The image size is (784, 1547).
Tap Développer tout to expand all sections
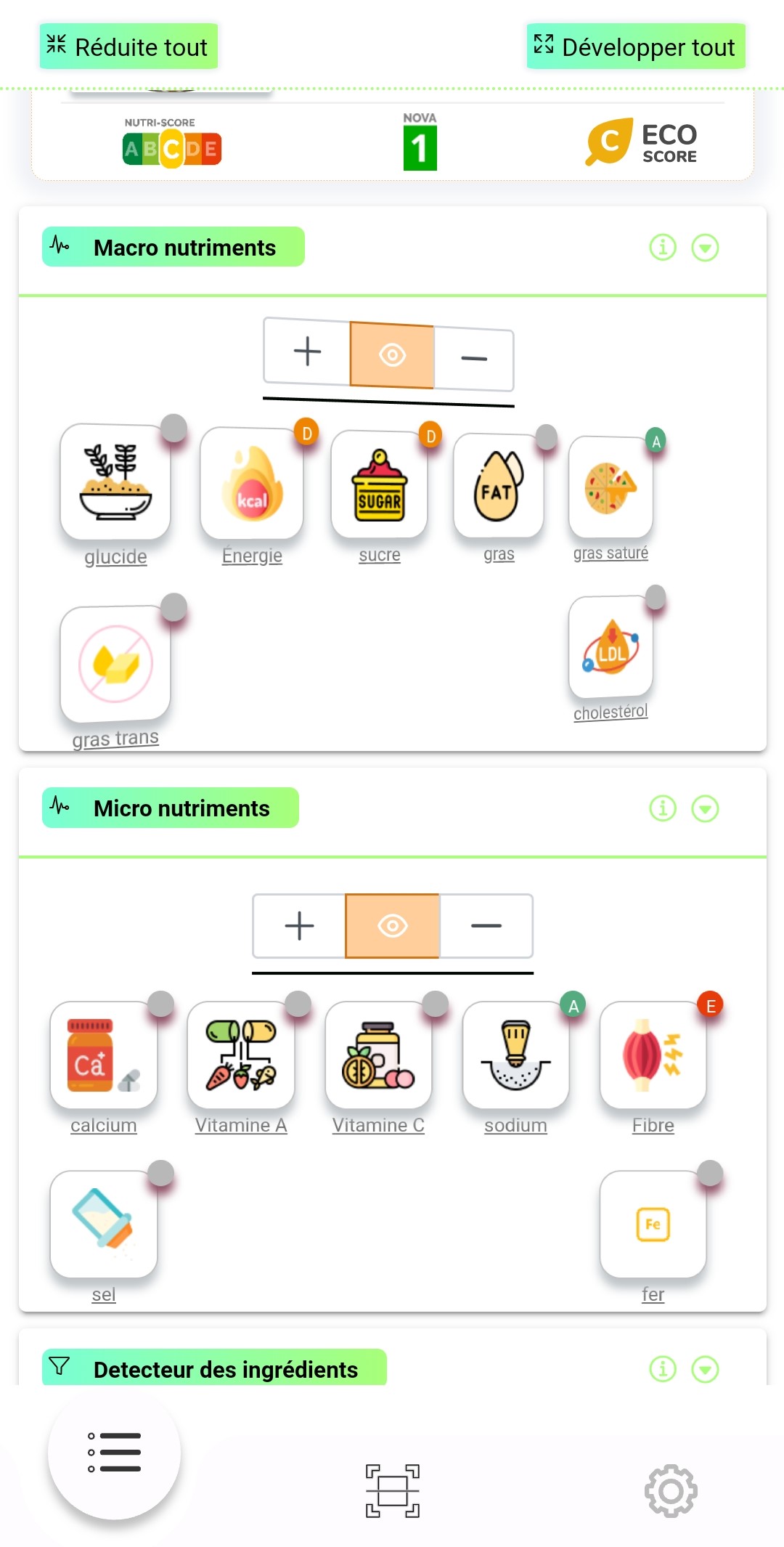tap(635, 46)
